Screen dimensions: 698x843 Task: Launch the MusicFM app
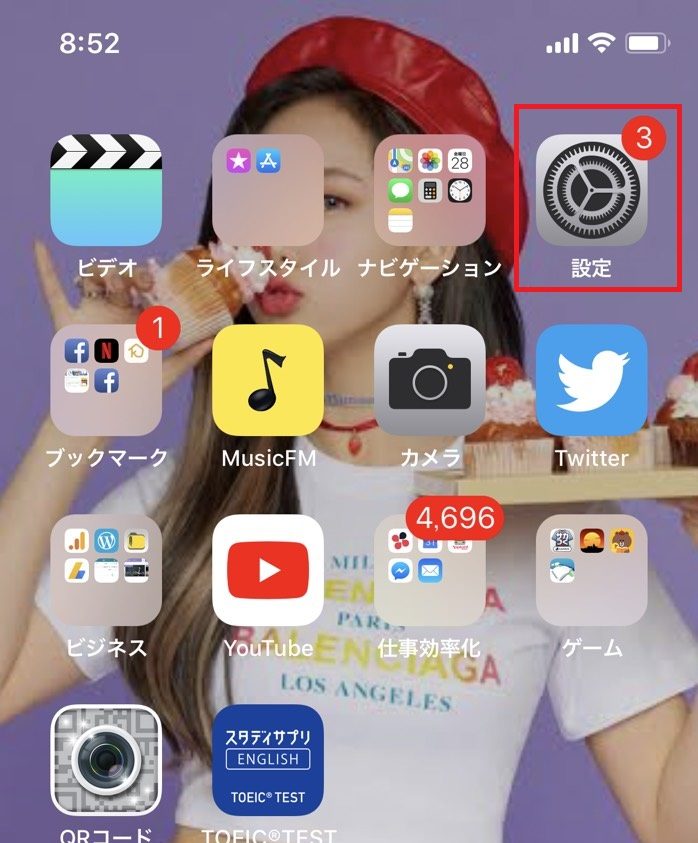pyautogui.click(x=268, y=380)
